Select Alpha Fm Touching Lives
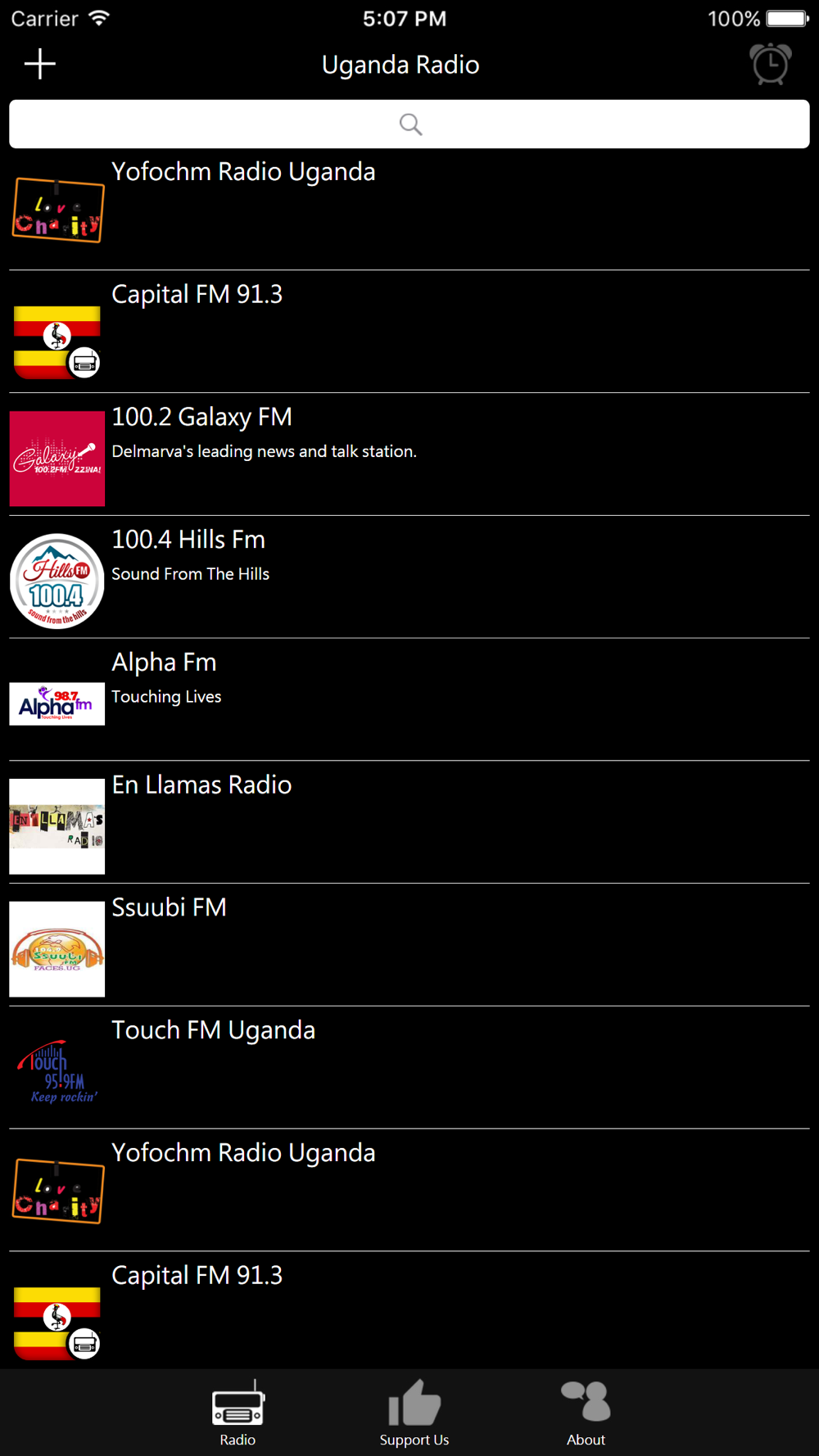 click(409, 700)
